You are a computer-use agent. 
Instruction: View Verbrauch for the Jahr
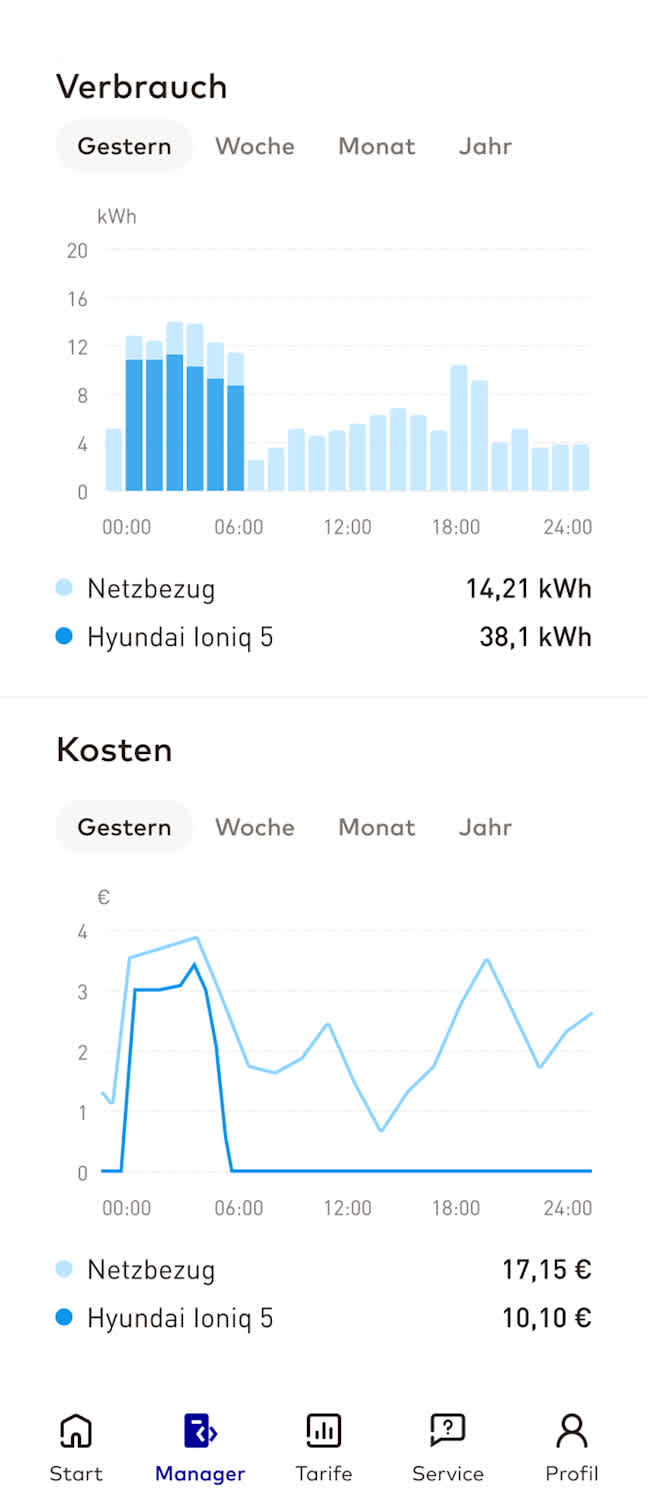(485, 146)
